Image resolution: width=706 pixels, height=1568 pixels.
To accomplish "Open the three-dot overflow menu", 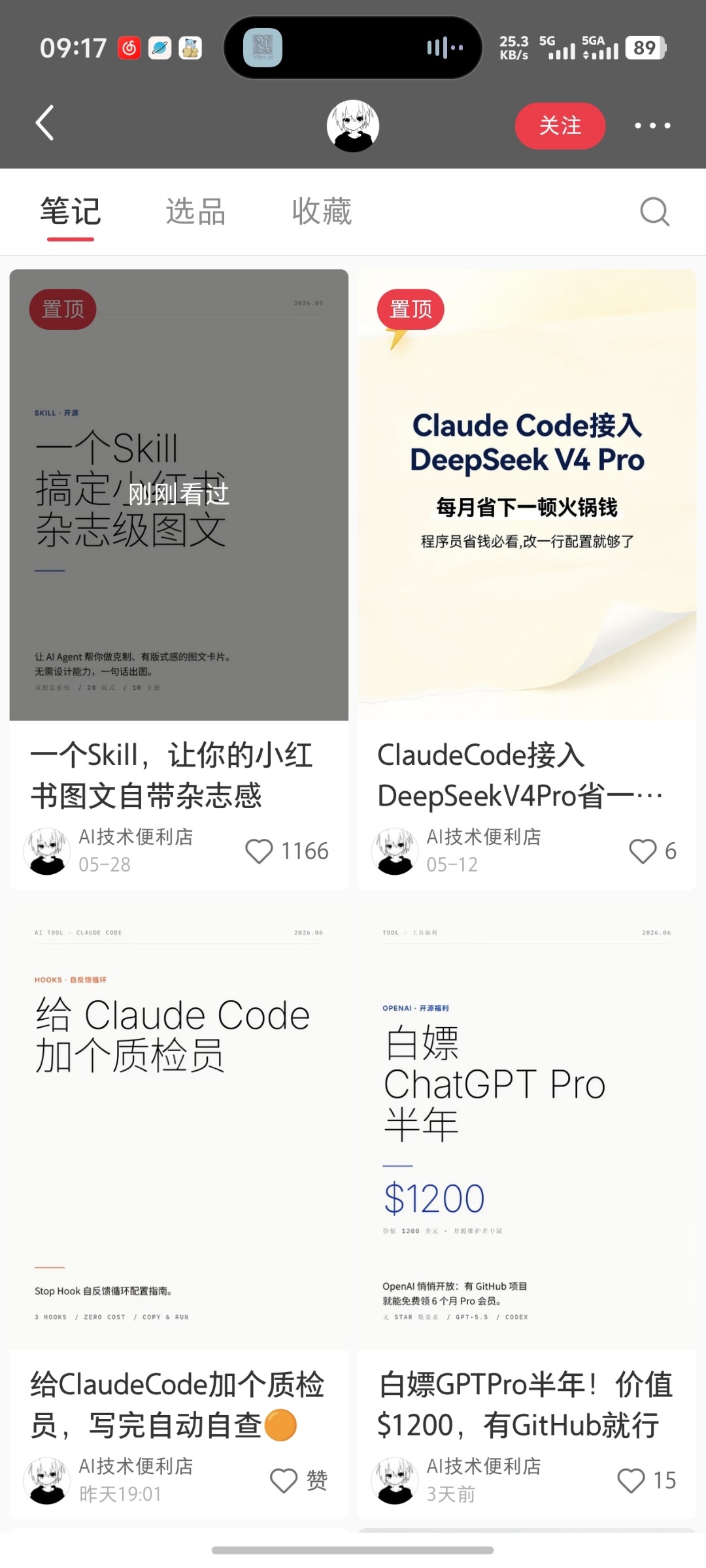I will pos(652,125).
